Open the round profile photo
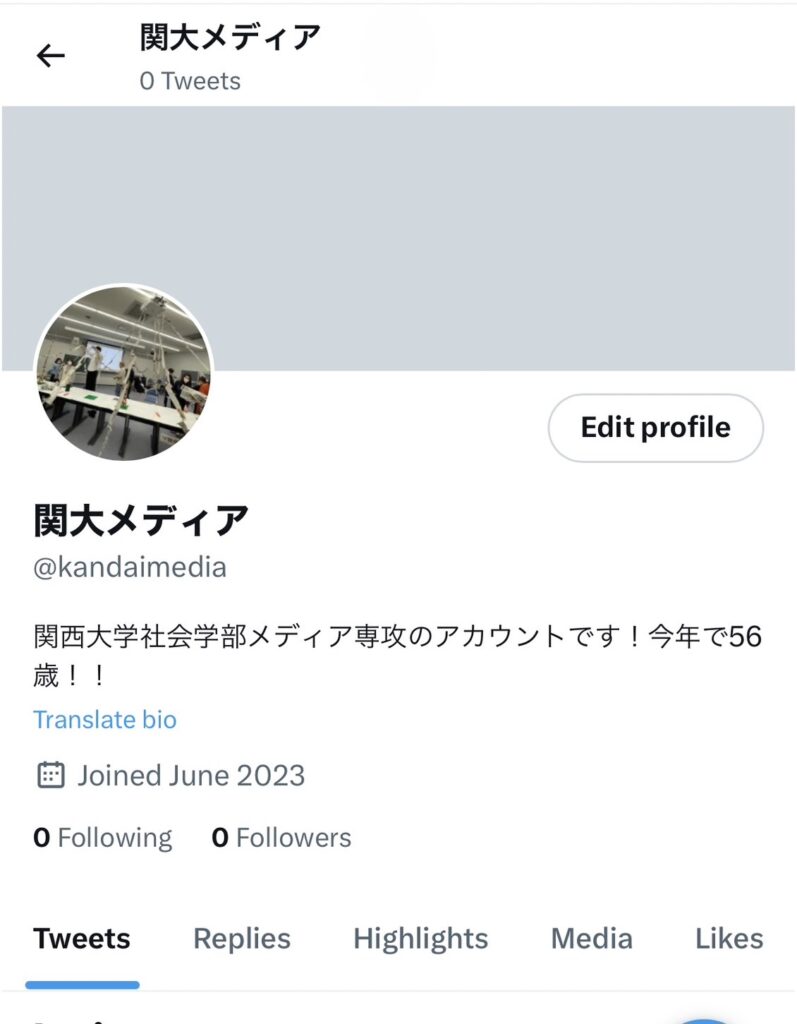The image size is (797, 1024). pyautogui.click(x=124, y=372)
